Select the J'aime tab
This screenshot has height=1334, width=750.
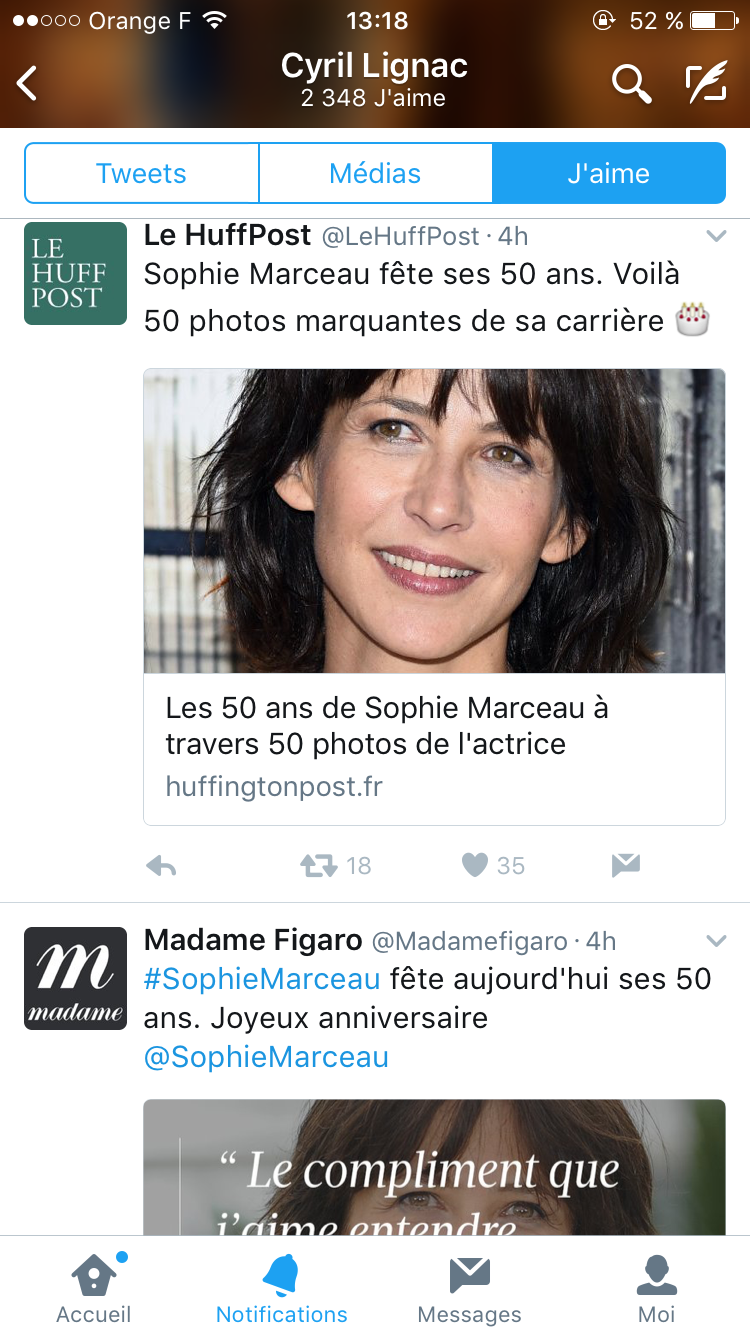click(609, 173)
